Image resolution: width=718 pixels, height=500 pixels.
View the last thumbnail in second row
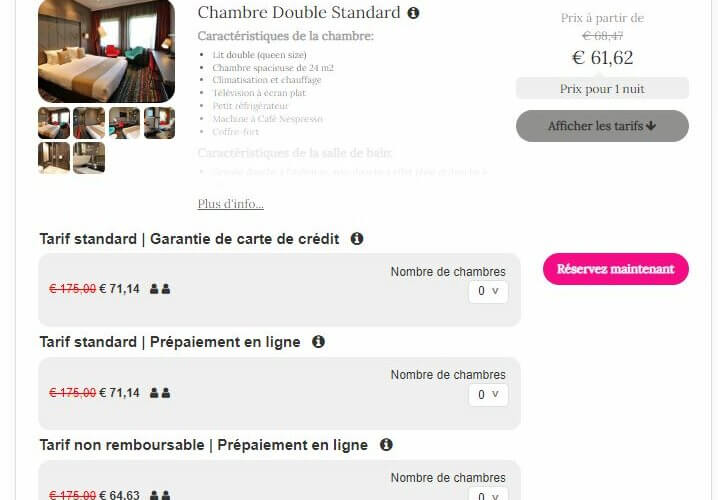tap(89, 157)
